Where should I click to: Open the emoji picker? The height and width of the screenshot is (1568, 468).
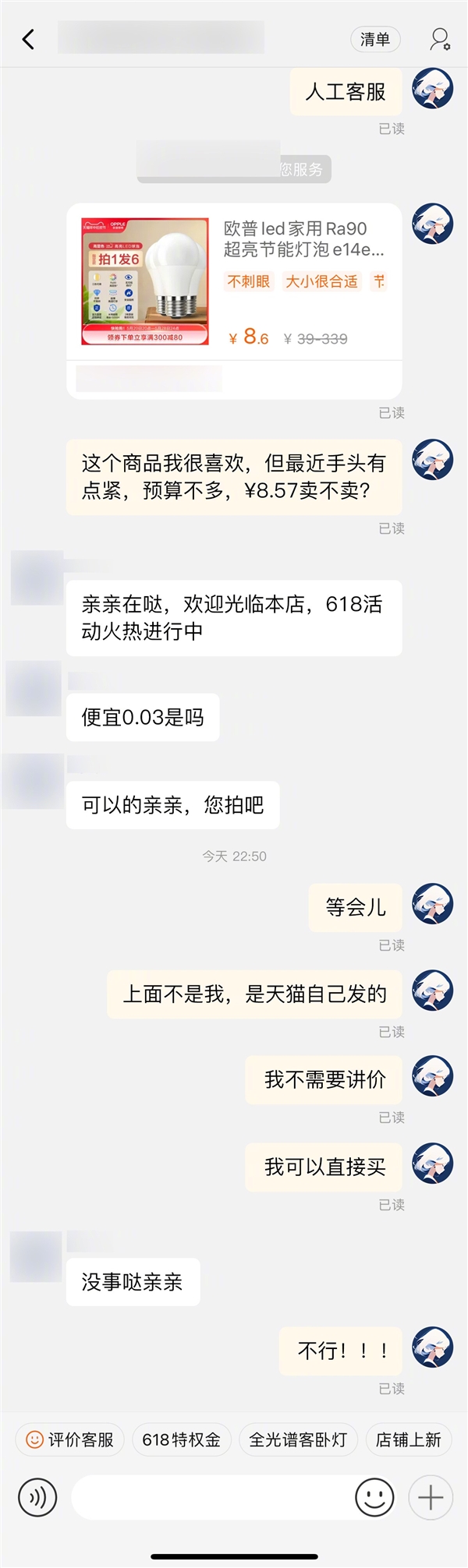374,1497
